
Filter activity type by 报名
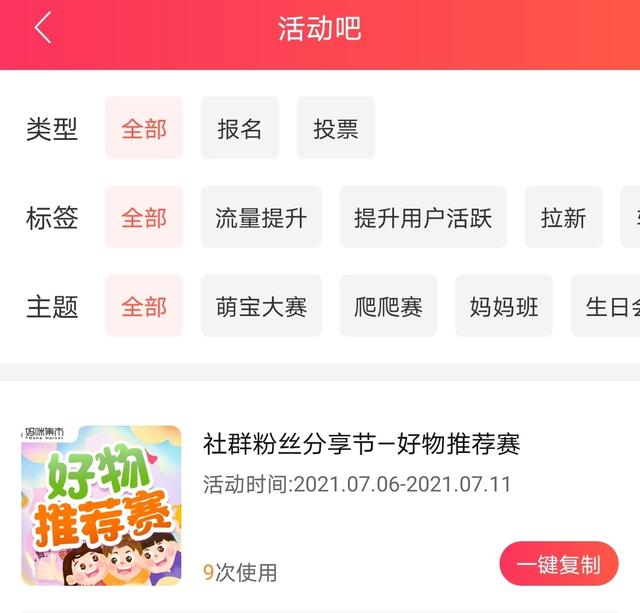(x=240, y=128)
